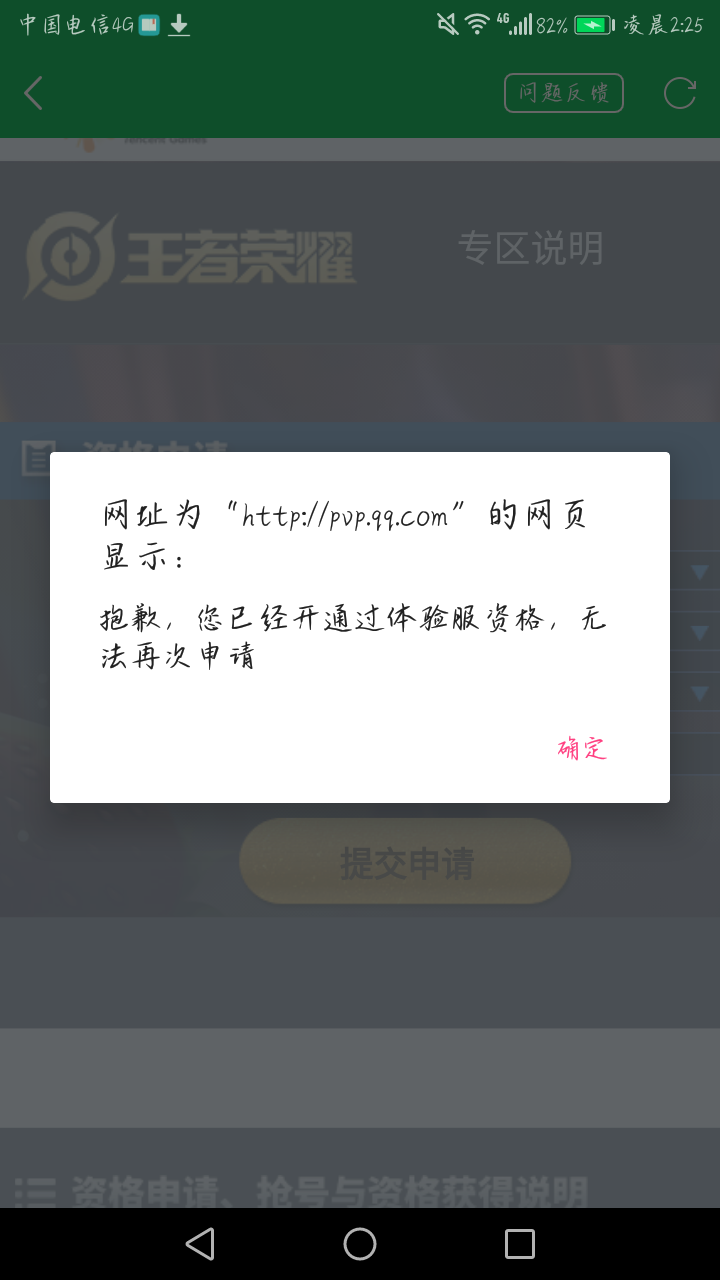Open the middle blue dropdown arrow
Screen dimensions: 720x1280
[699, 632]
